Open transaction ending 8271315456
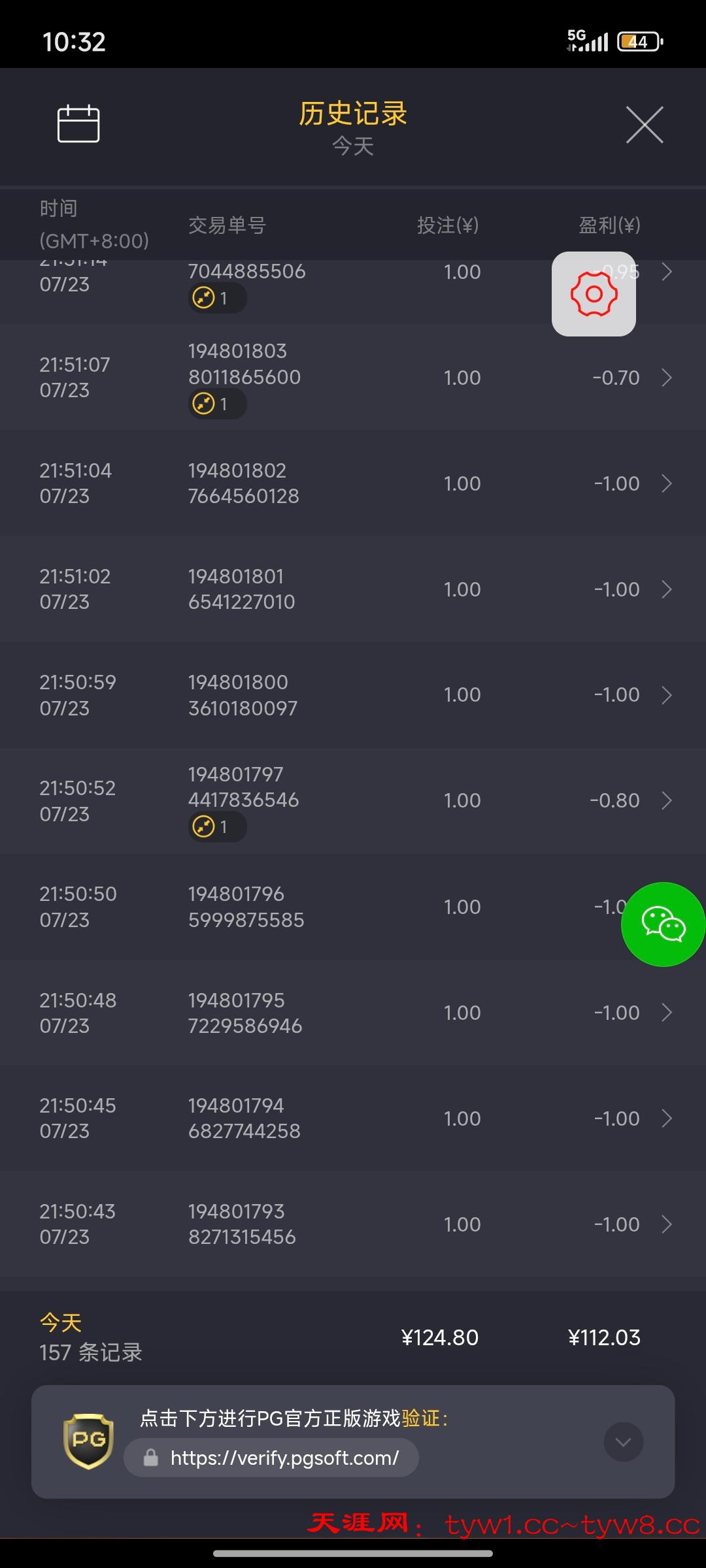 (x=353, y=1224)
